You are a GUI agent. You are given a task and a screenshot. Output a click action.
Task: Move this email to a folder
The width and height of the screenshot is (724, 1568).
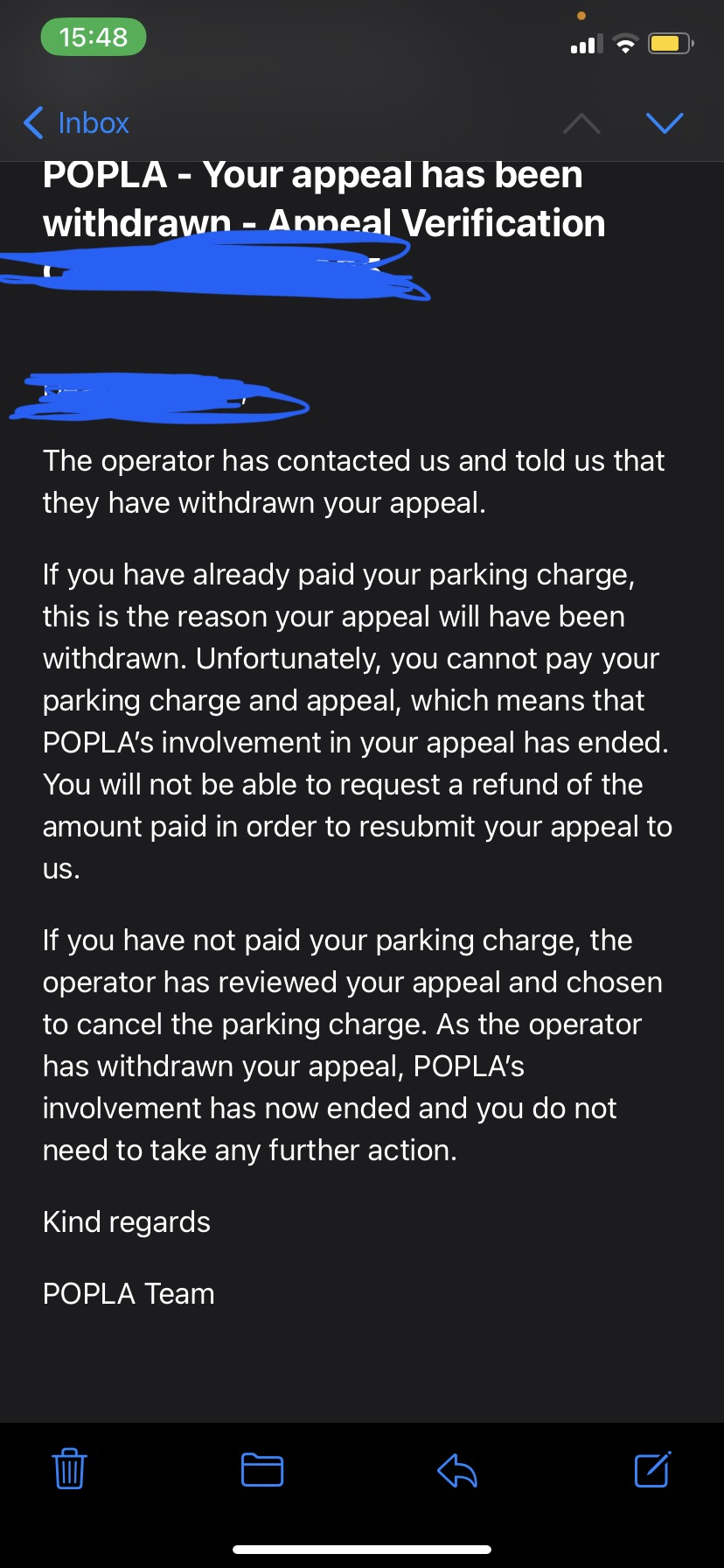click(x=261, y=1469)
